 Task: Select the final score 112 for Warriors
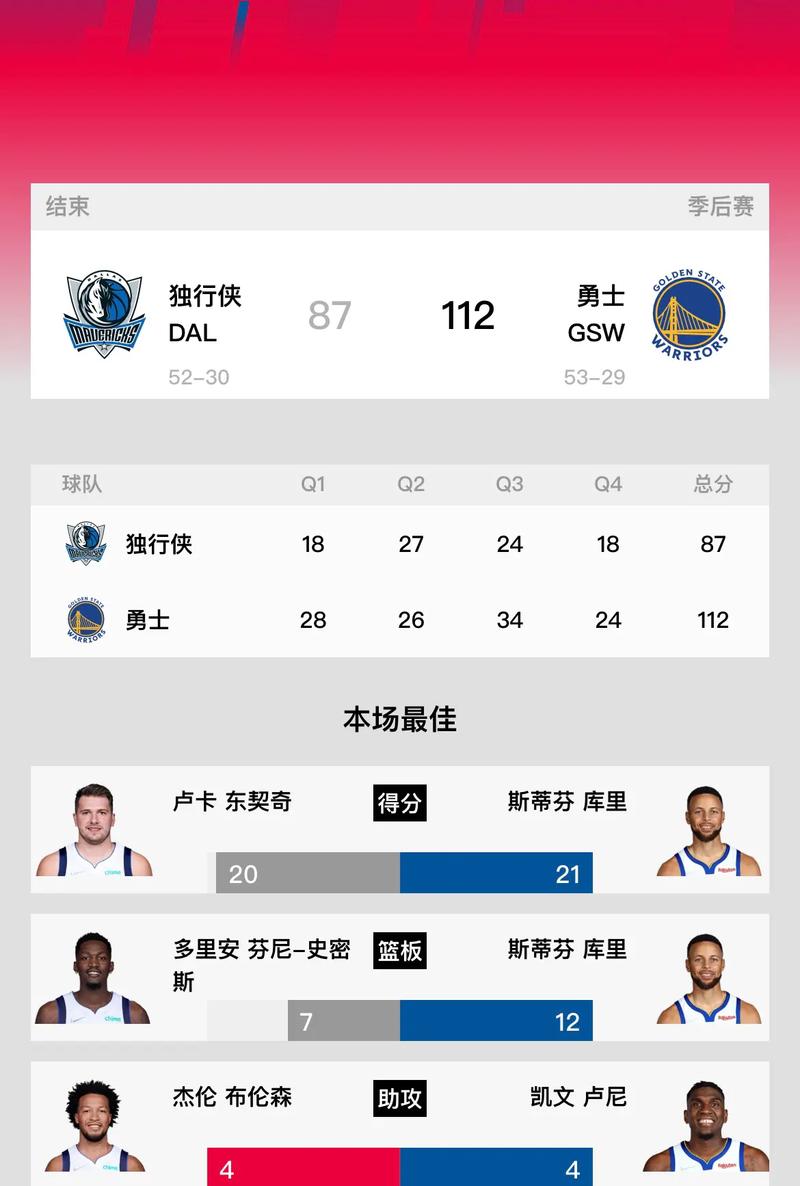(x=467, y=316)
